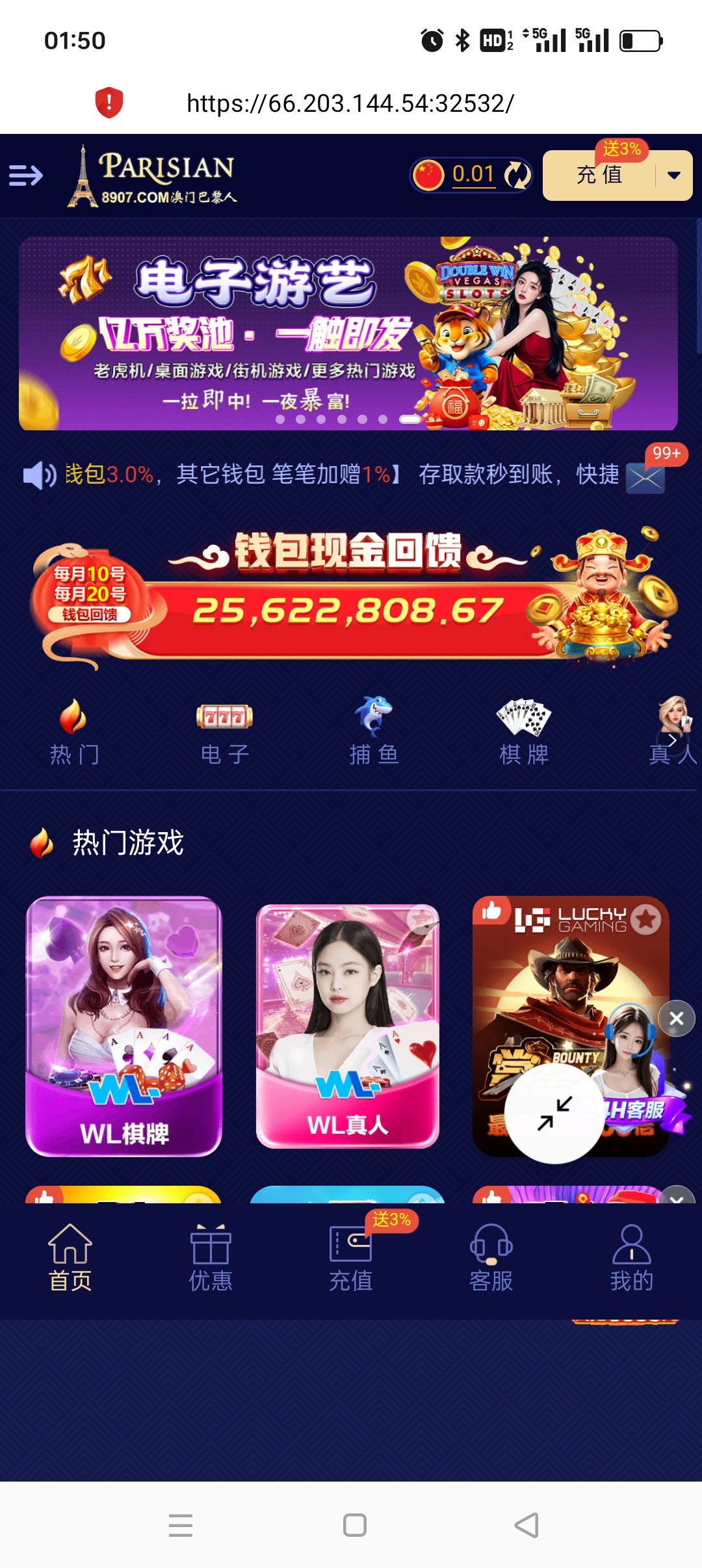Open the WL棋牌 game card

click(x=123, y=1026)
